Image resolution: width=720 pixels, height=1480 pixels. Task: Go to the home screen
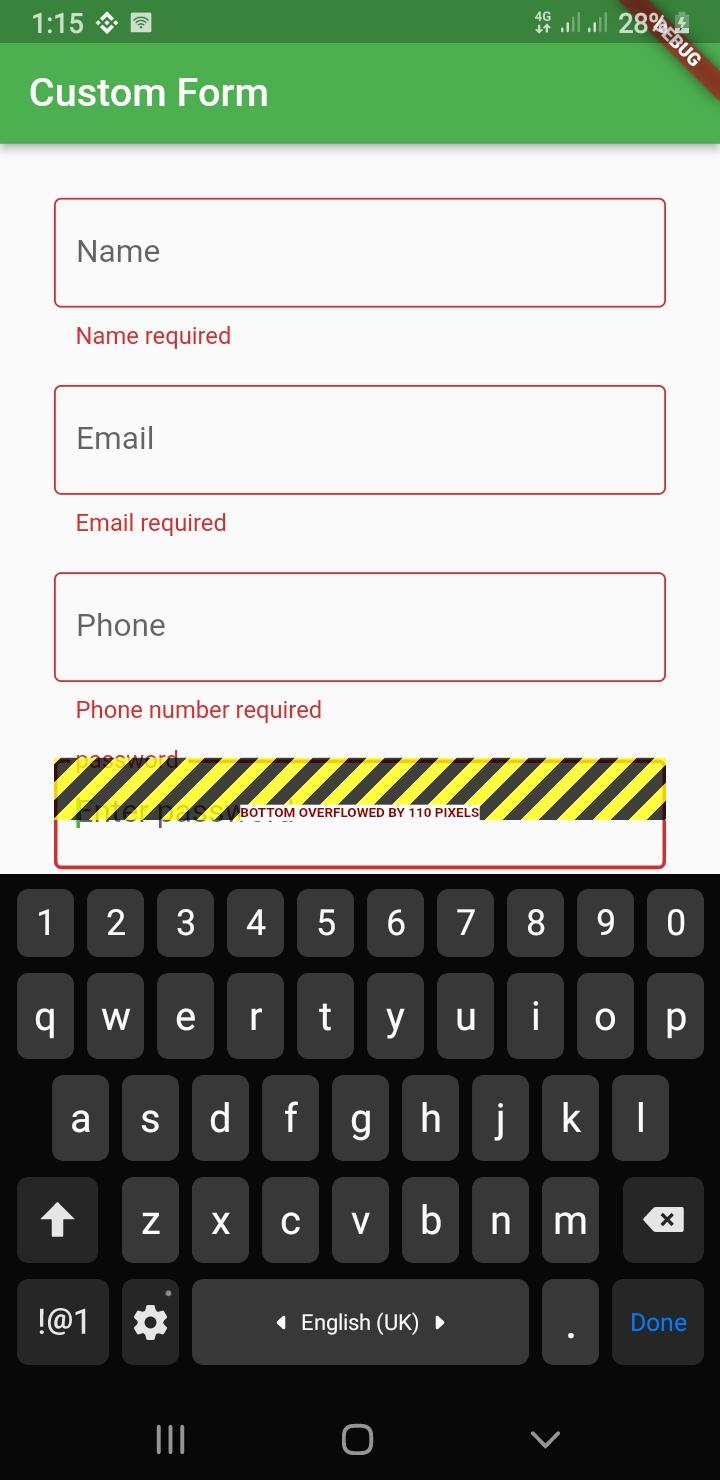(357, 1439)
